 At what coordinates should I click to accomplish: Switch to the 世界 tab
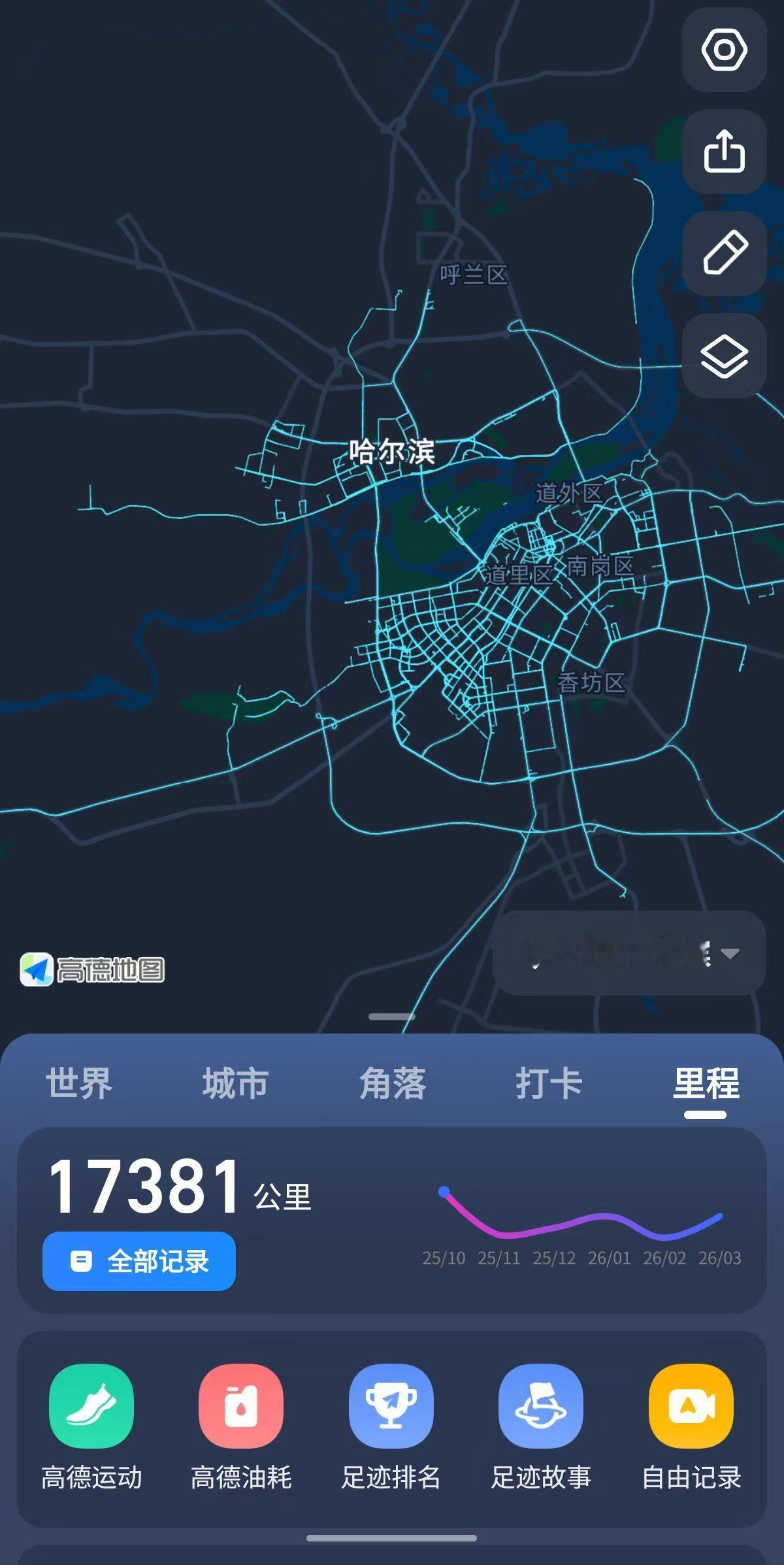[x=78, y=1083]
